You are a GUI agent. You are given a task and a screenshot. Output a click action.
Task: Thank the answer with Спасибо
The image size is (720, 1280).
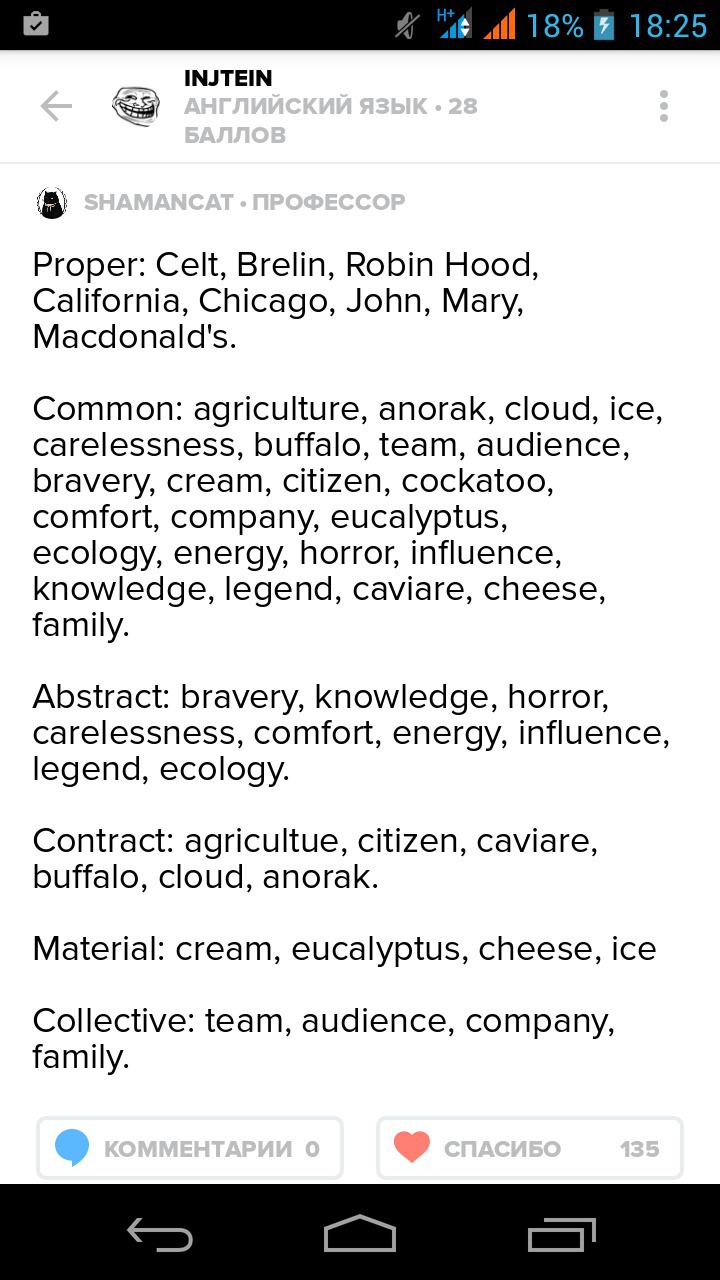(x=529, y=1148)
